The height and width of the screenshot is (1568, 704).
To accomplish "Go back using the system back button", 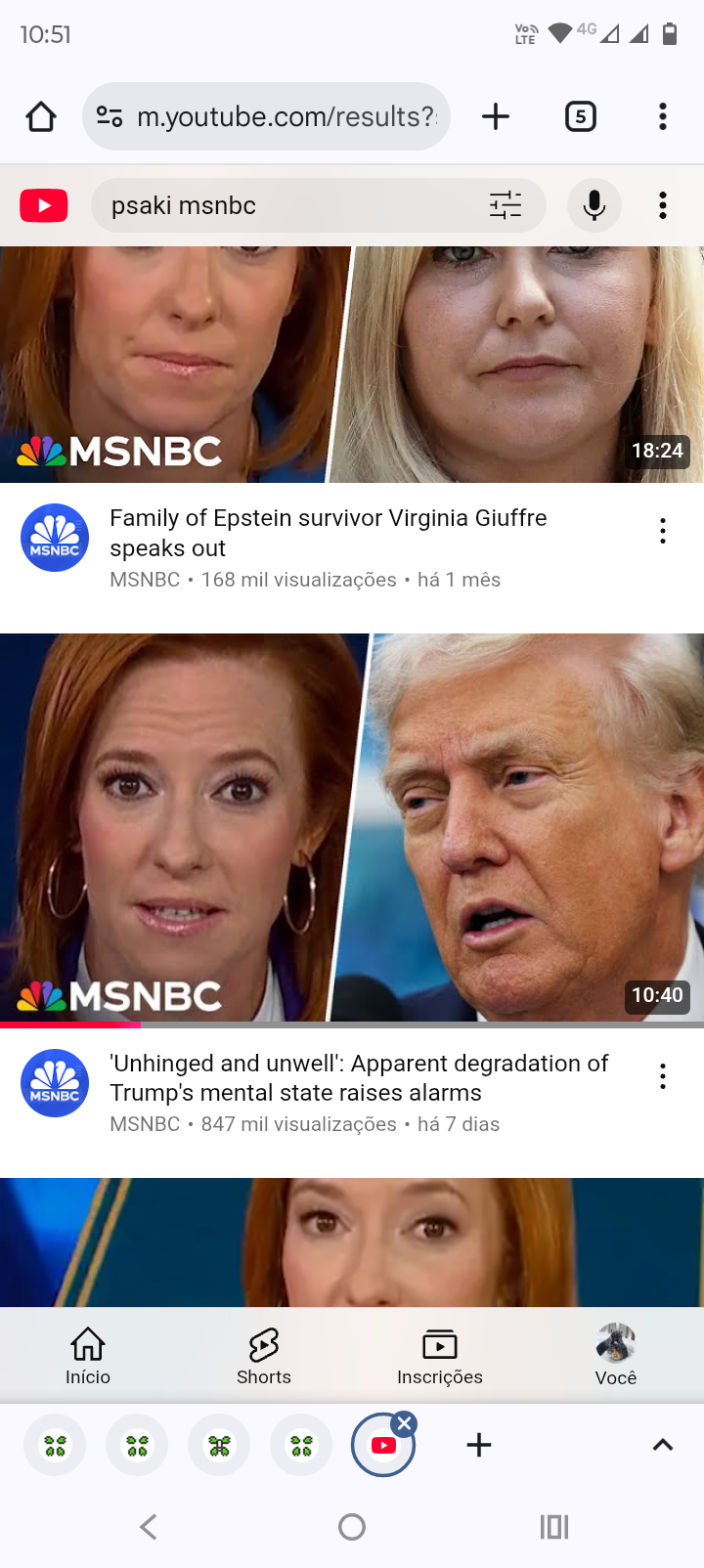I will pos(149,1527).
